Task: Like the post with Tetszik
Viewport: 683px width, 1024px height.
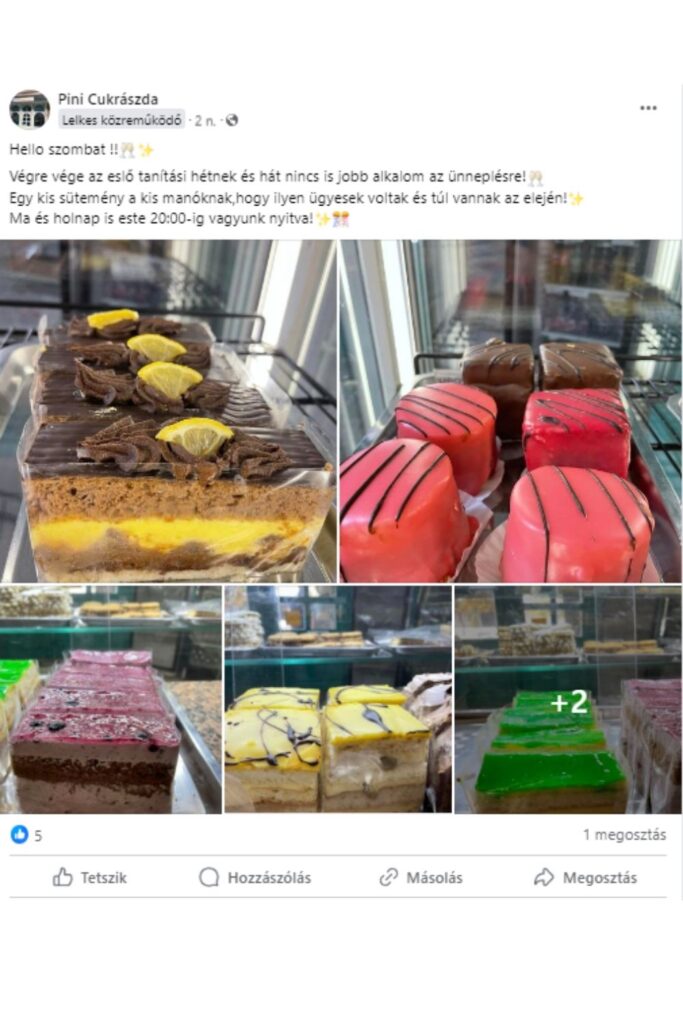Action: click(90, 877)
